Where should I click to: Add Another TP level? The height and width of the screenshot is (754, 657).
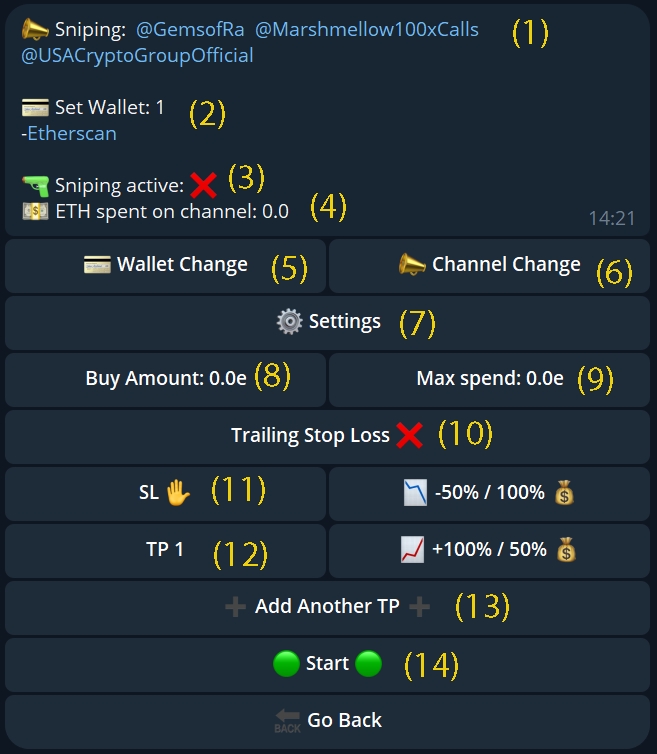[328, 607]
